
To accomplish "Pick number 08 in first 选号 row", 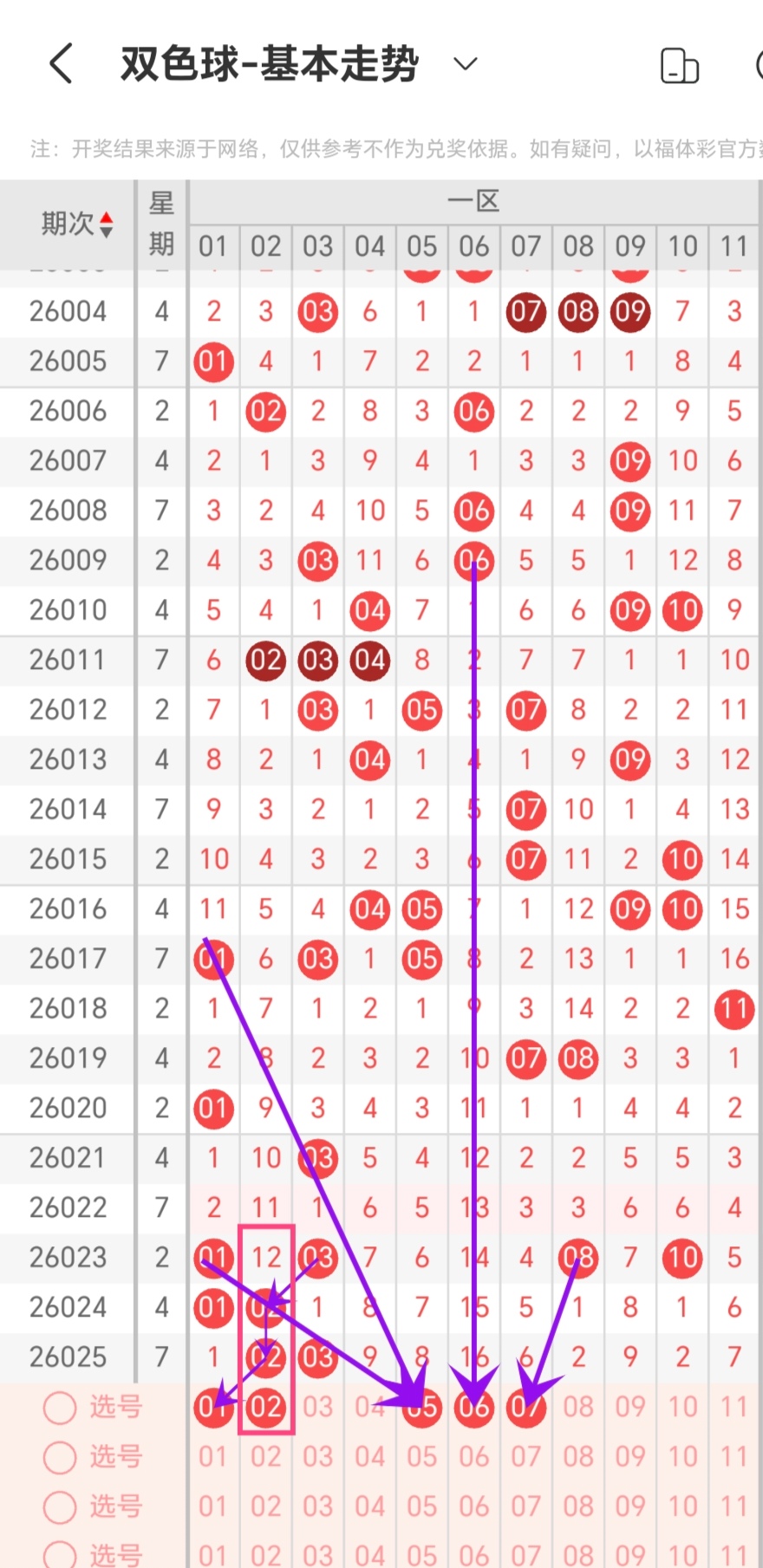I will point(578,1407).
